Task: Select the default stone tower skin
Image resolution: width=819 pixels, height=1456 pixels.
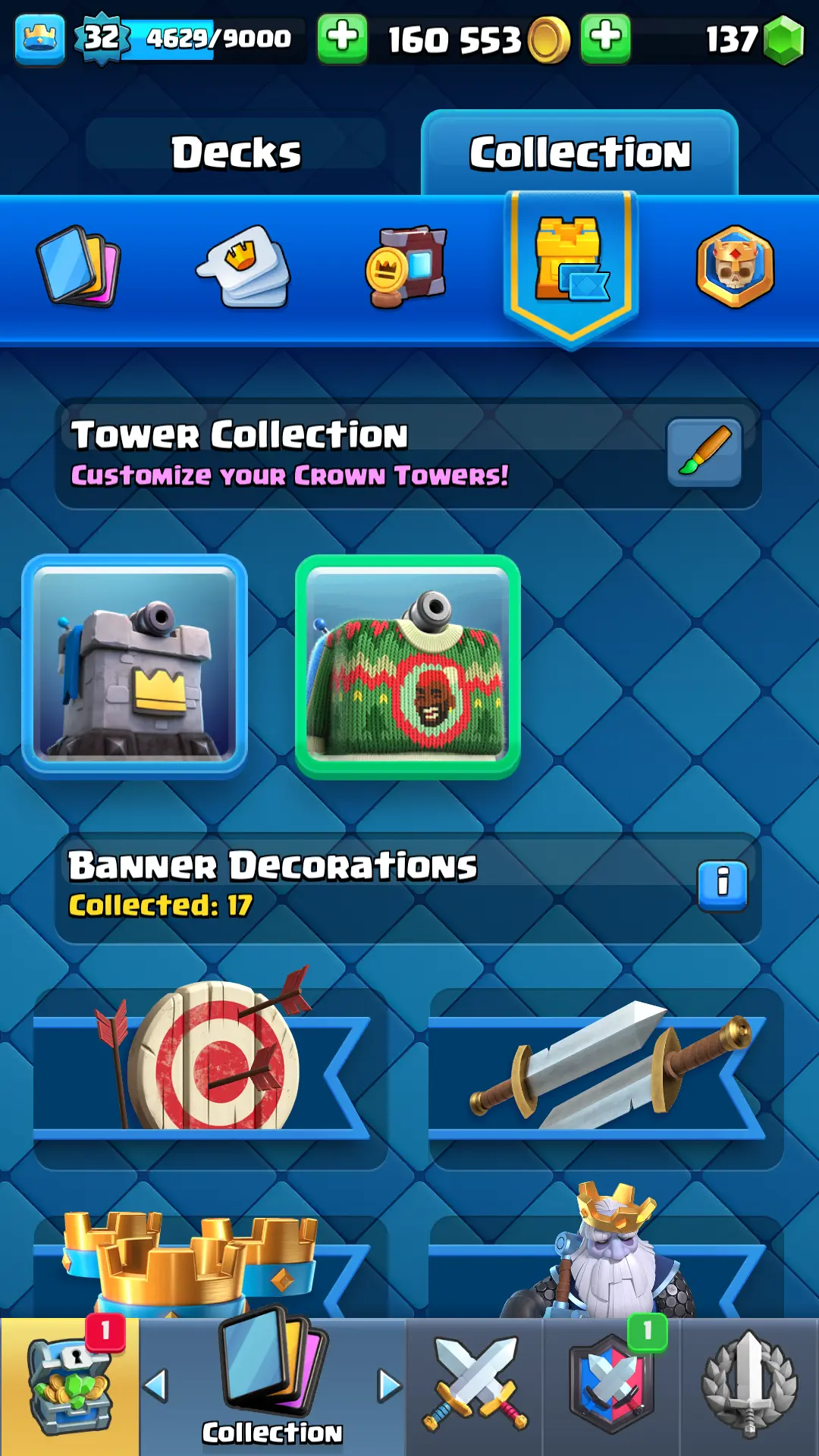Action: tap(135, 667)
